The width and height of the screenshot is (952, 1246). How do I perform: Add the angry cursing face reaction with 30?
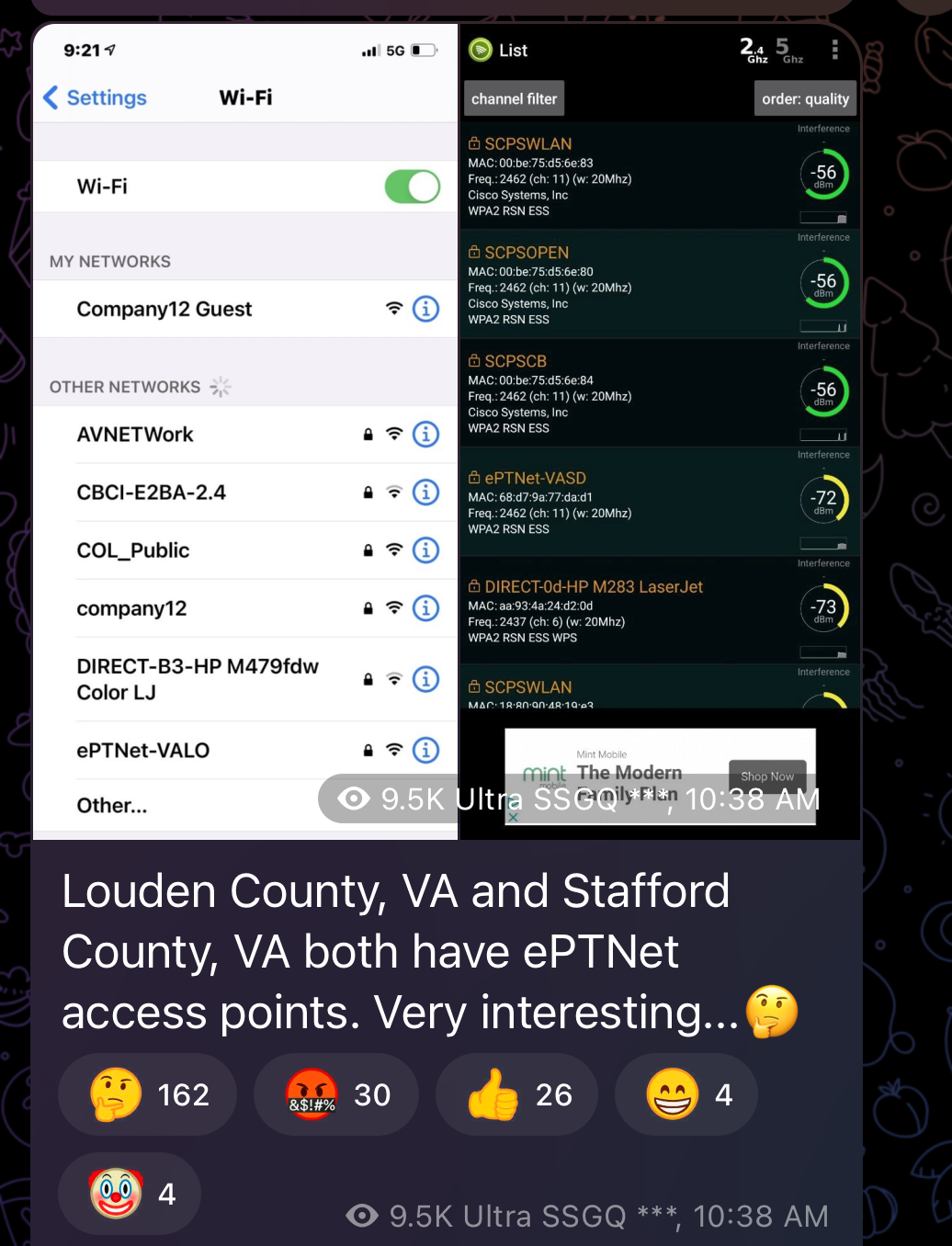(336, 1094)
